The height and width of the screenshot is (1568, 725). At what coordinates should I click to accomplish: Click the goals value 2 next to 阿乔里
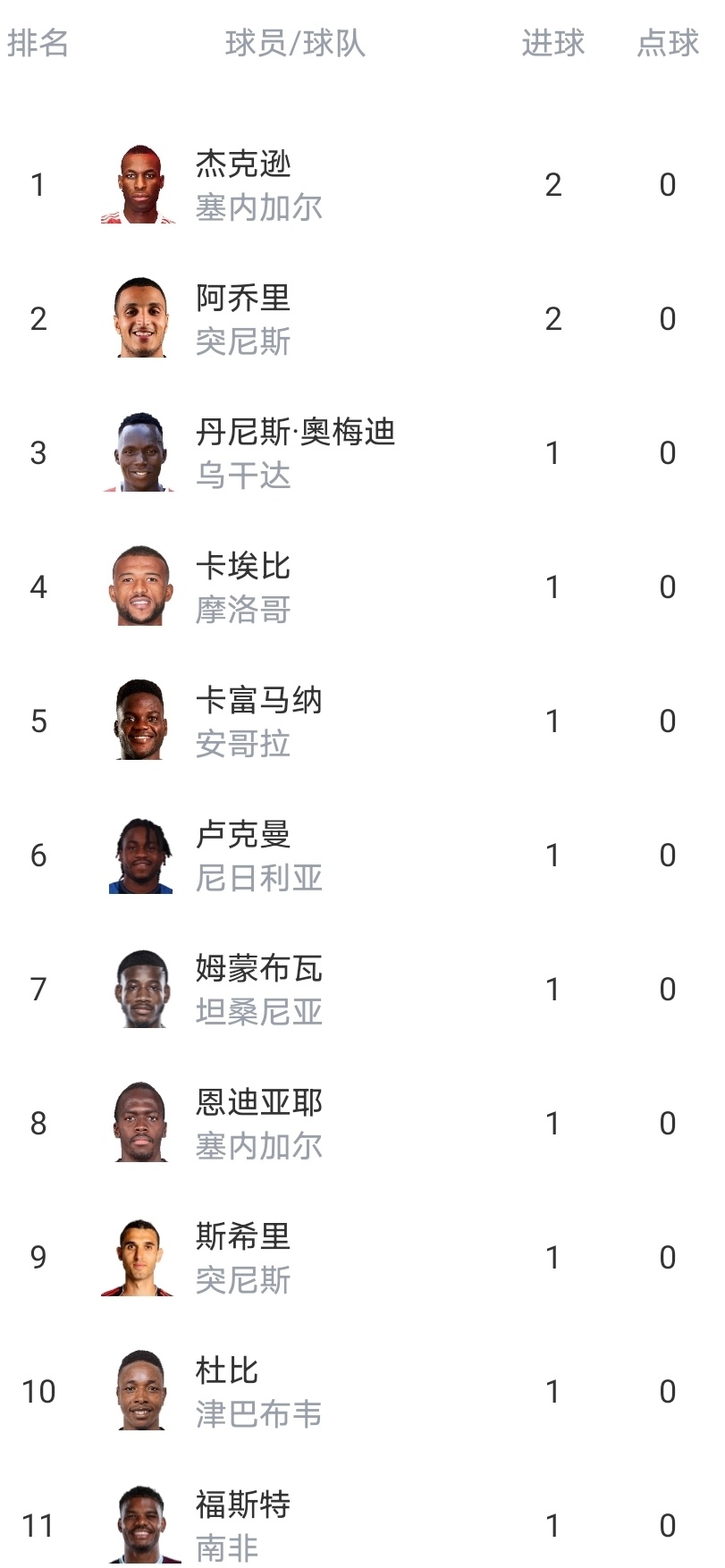pyautogui.click(x=553, y=318)
